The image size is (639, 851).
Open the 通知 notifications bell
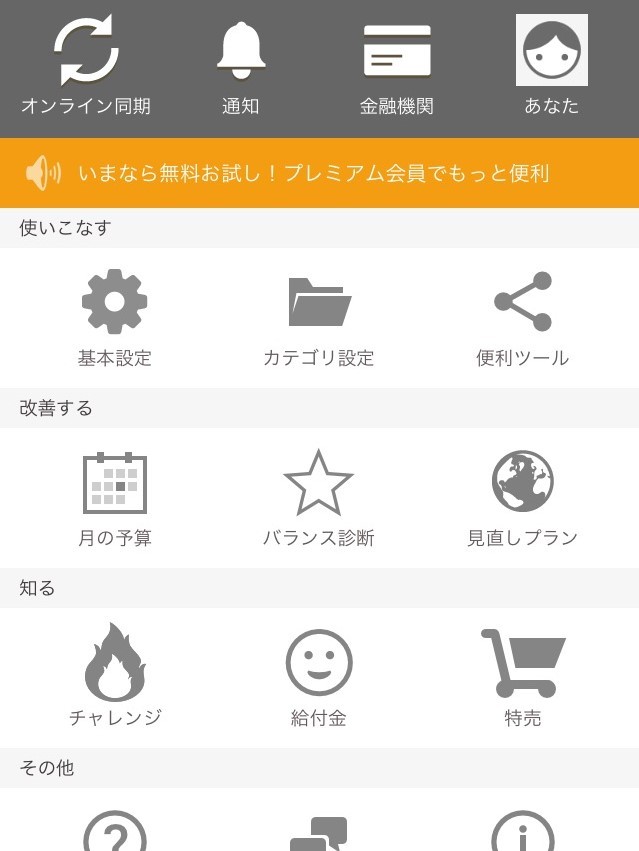[x=241, y=64]
